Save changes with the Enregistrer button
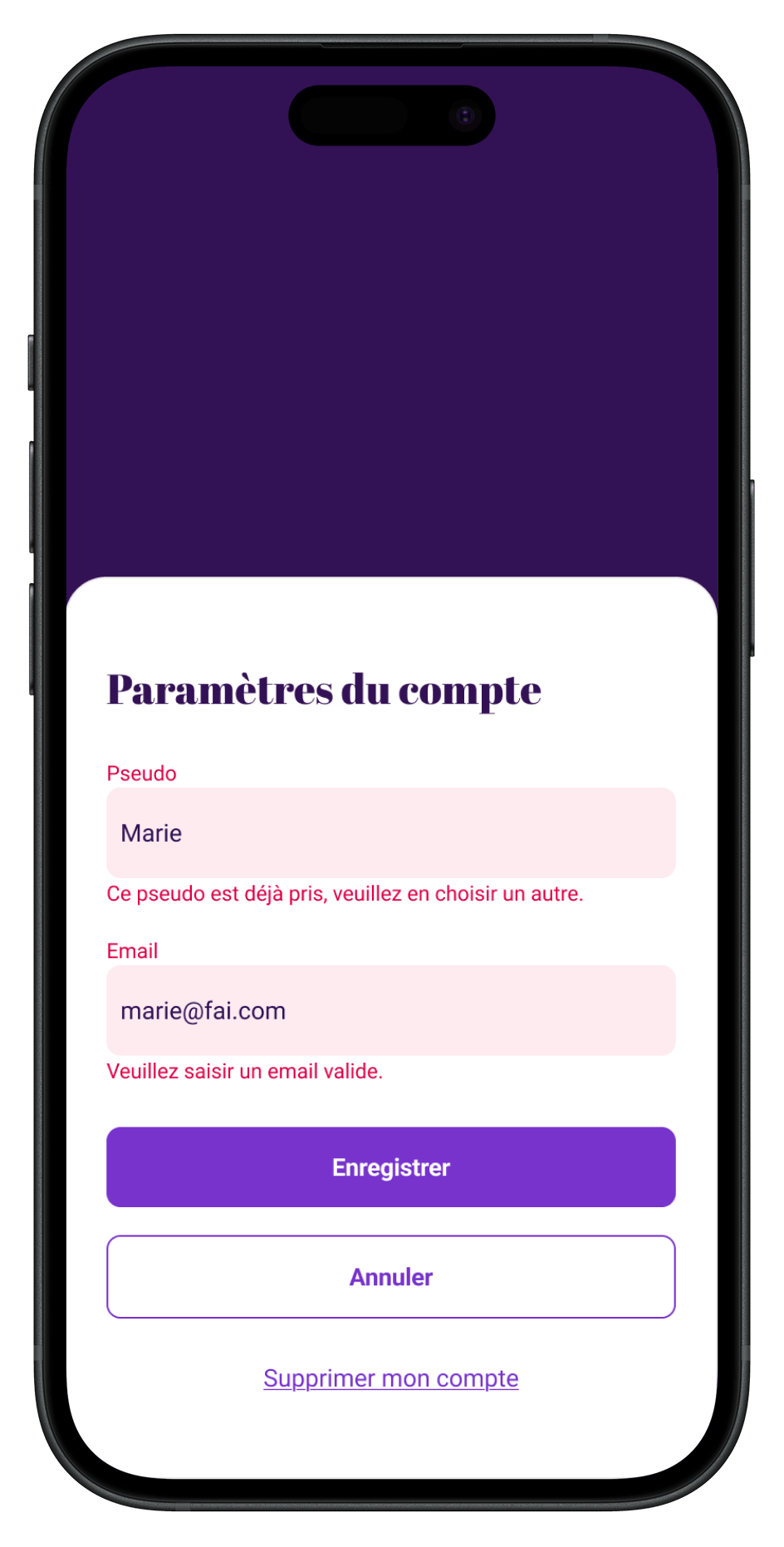 (390, 1166)
